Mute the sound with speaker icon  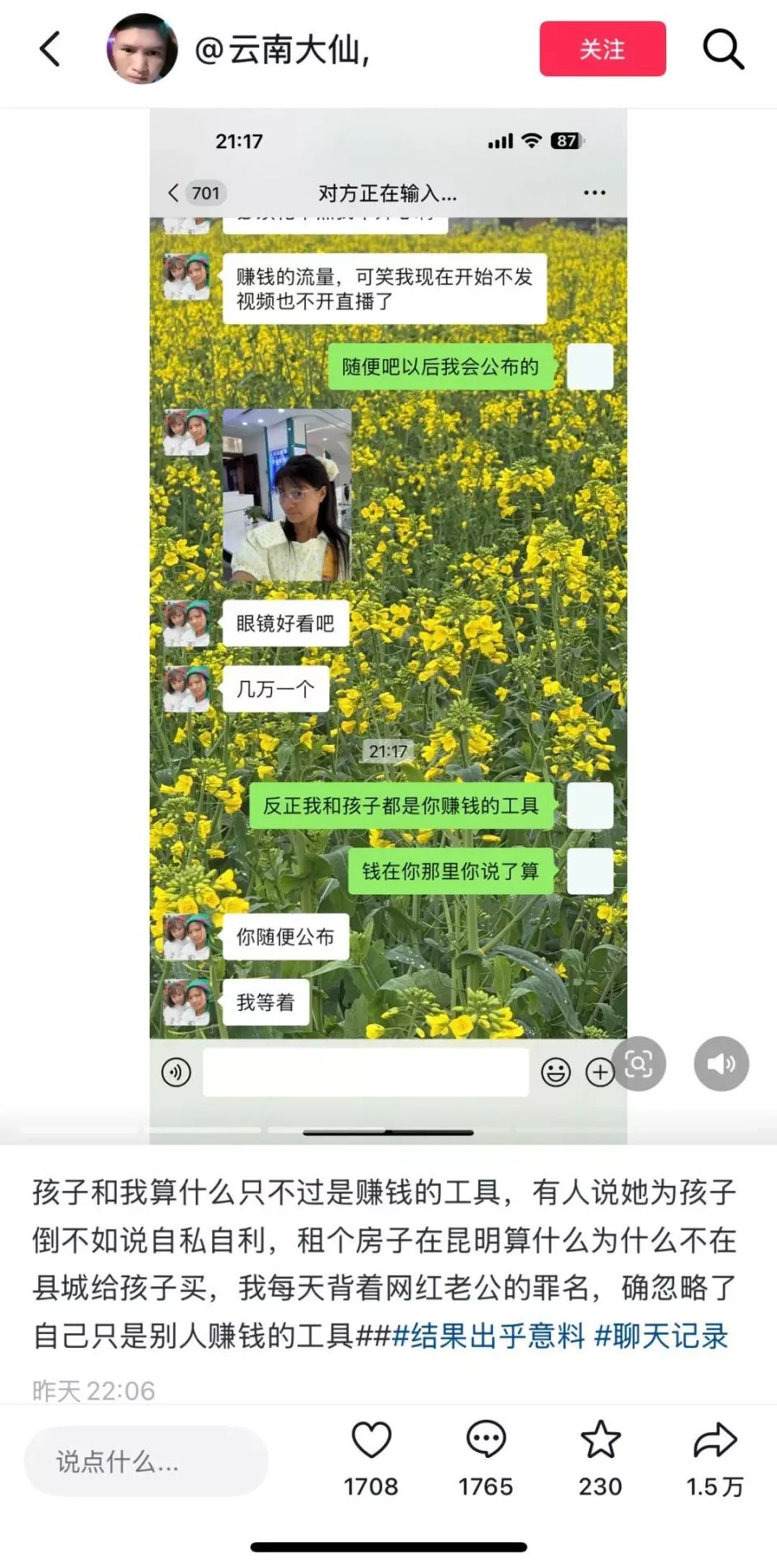[720, 1063]
